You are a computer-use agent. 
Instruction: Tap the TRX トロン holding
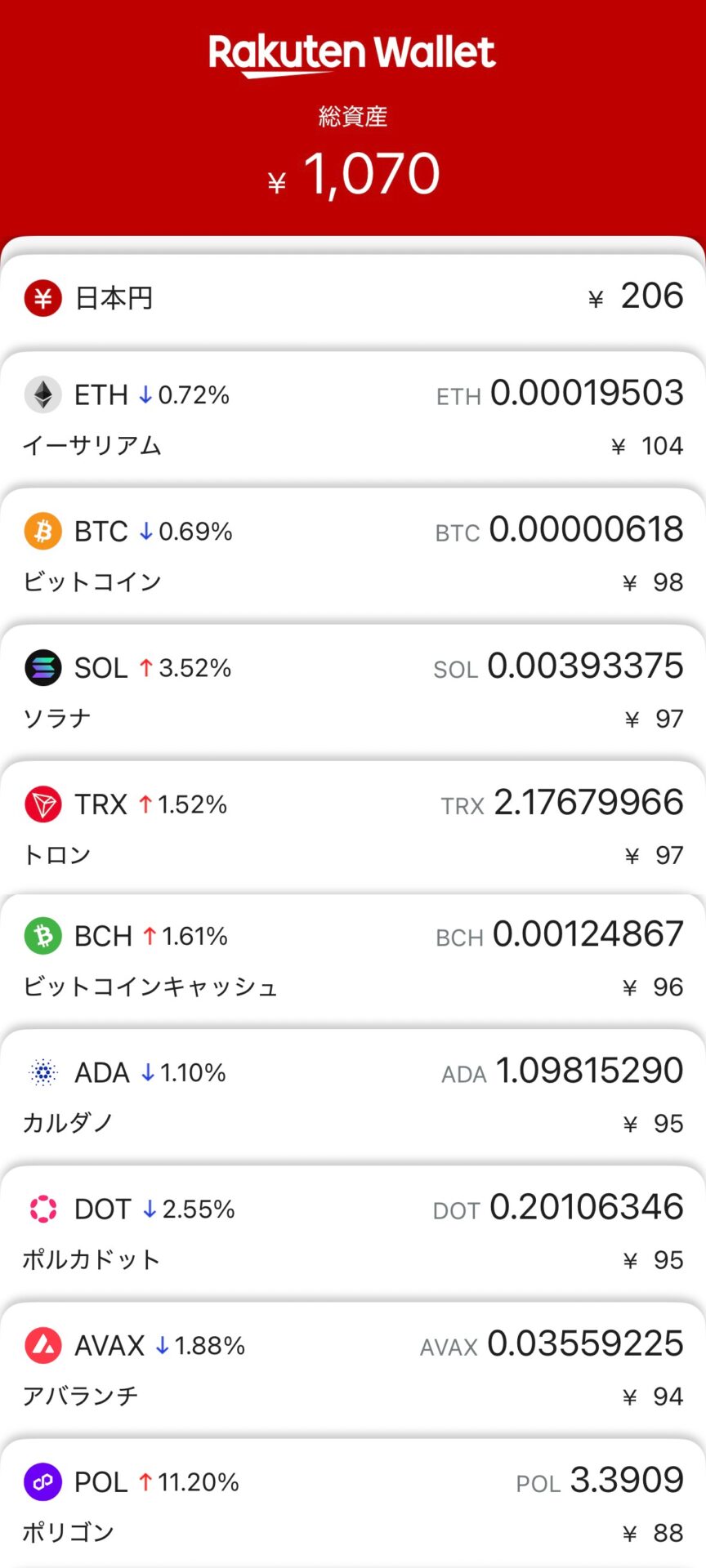coord(353,829)
